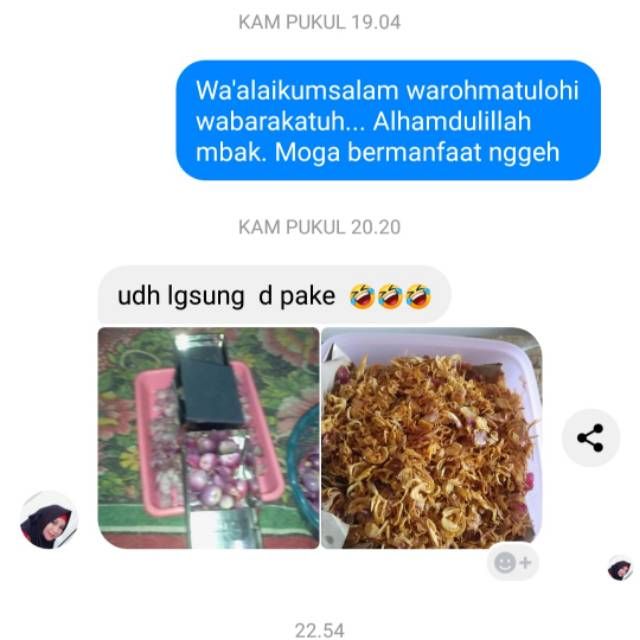Viewport: 640px width, 640px height.
Task: Open the photo of fried shallots
Action: [x=430, y=437]
